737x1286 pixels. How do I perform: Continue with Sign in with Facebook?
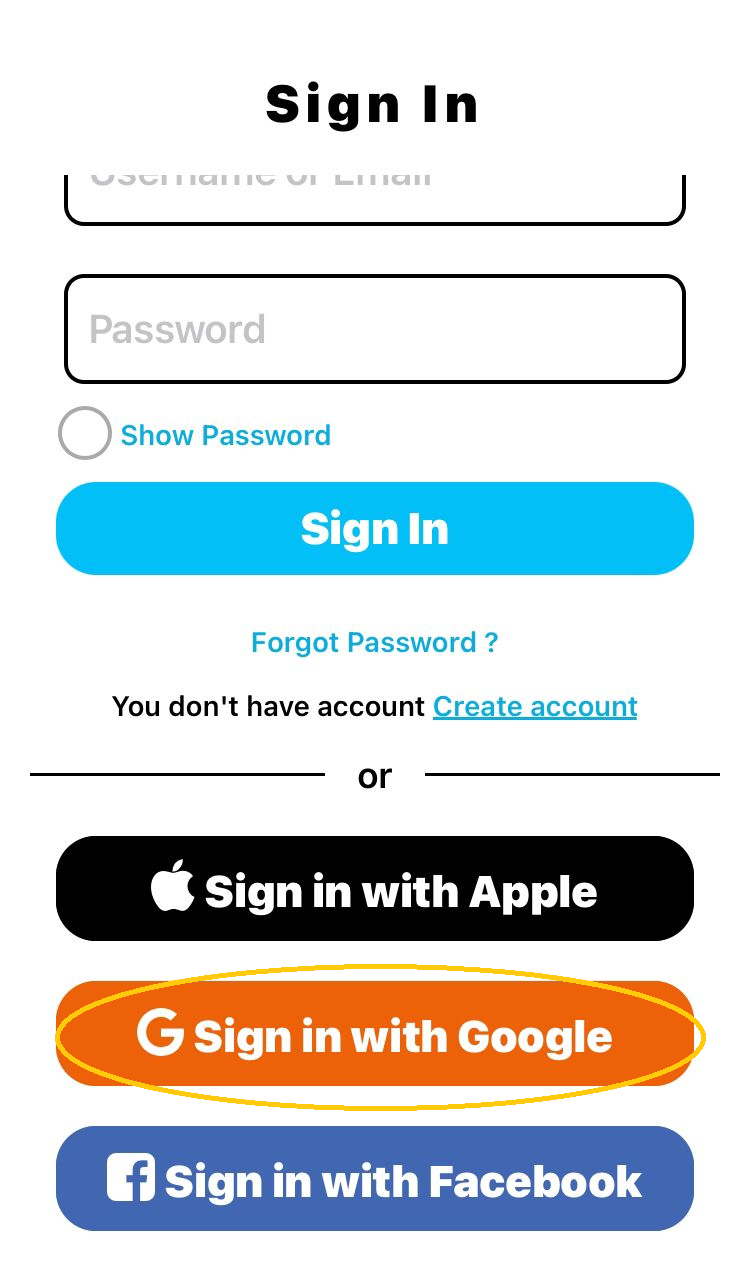(374, 1179)
